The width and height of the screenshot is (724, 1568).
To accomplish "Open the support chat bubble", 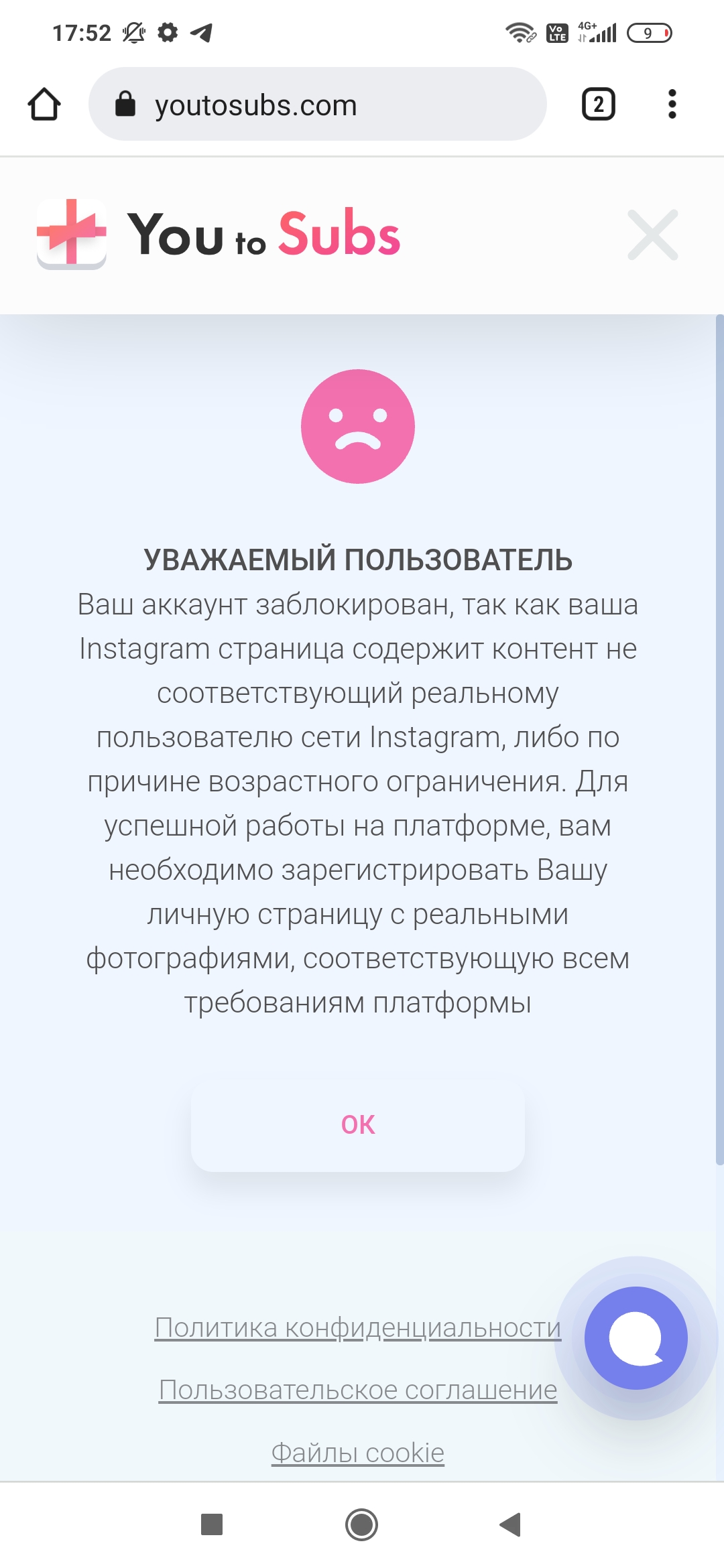I will click(x=636, y=1338).
